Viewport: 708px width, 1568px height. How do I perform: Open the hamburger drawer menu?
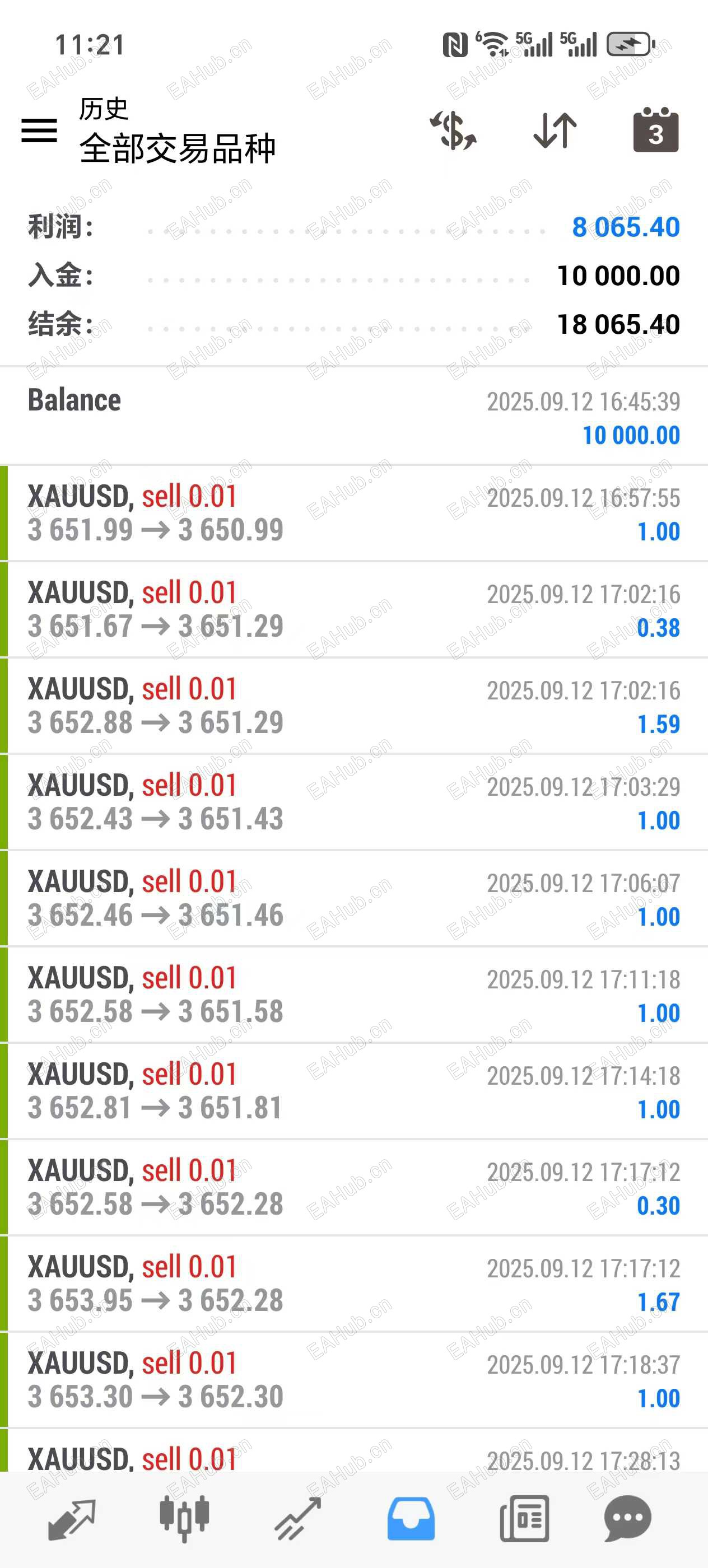(39, 130)
